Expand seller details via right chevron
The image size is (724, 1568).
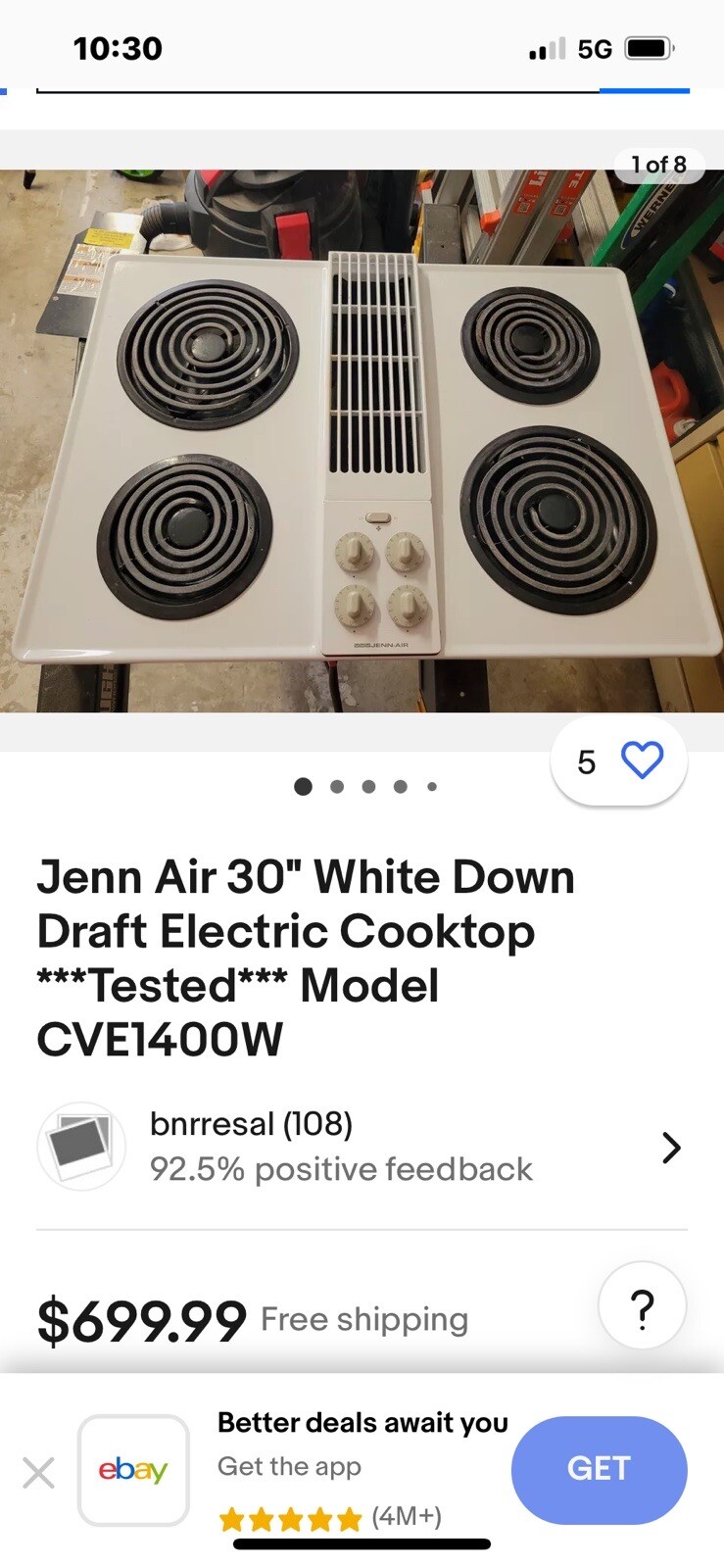point(672,1147)
